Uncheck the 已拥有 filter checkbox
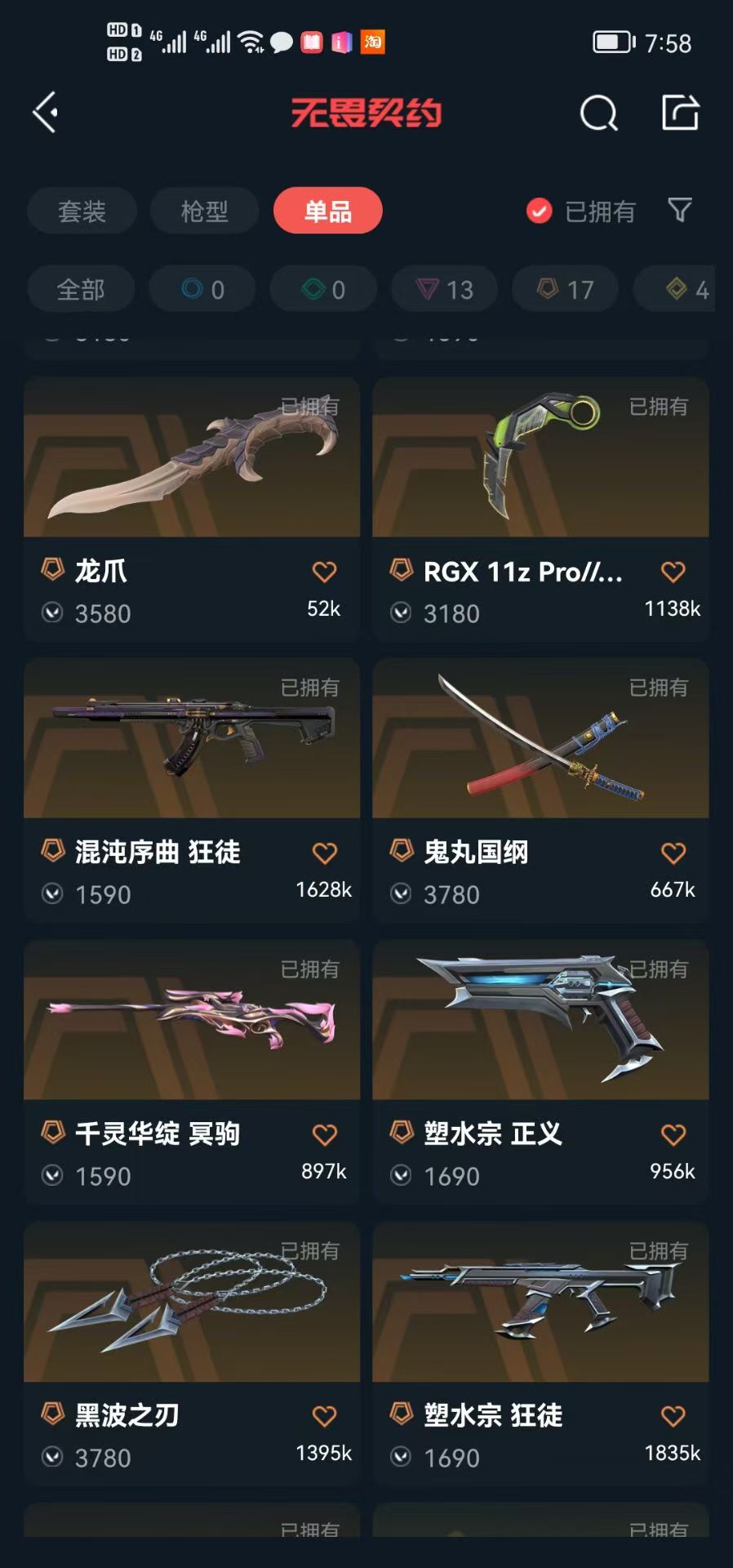Image resolution: width=733 pixels, height=1568 pixels. [x=539, y=212]
